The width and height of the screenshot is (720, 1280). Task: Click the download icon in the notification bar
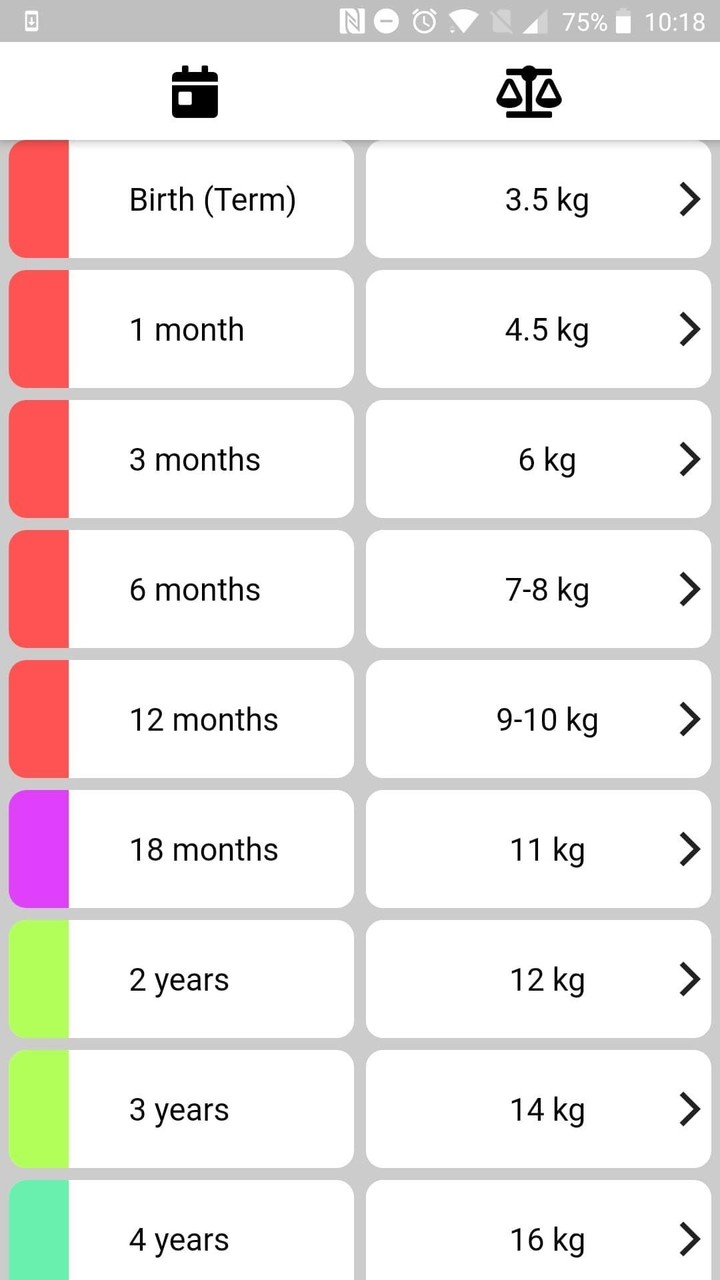(x=30, y=22)
